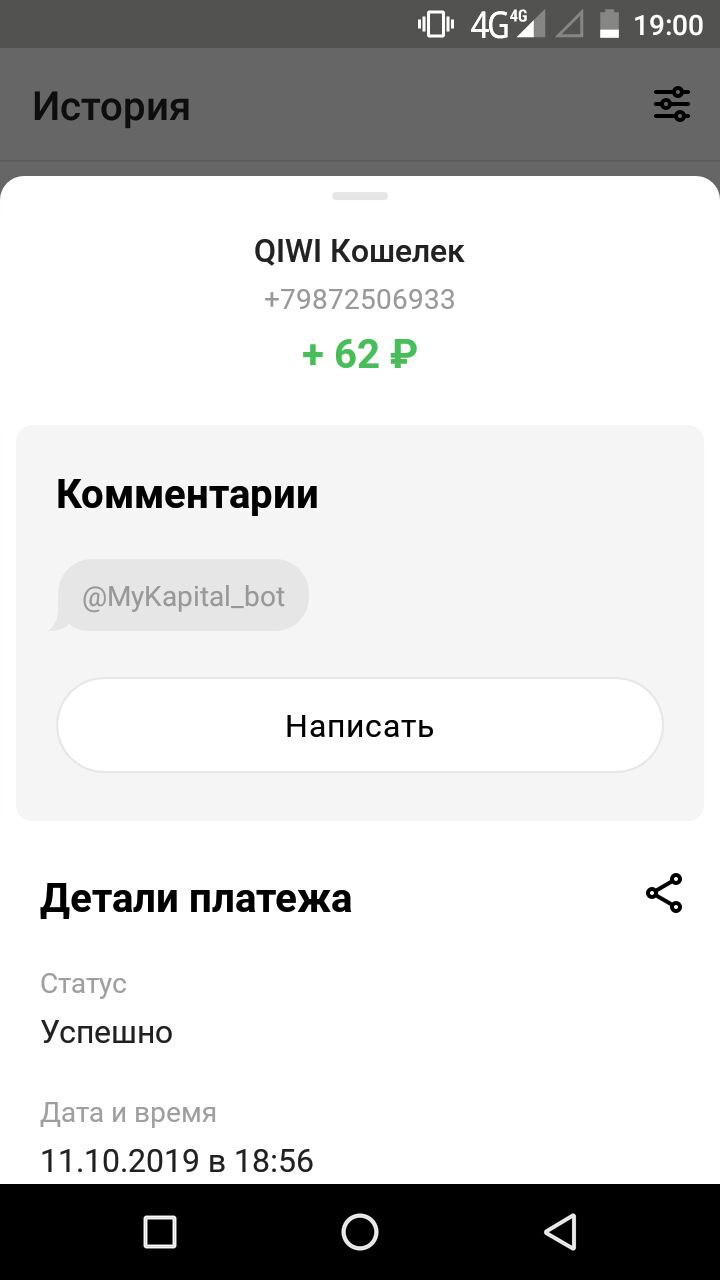720x1280 pixels.
Task: Open the history filter settings icon
Action: tap(671, 104)
